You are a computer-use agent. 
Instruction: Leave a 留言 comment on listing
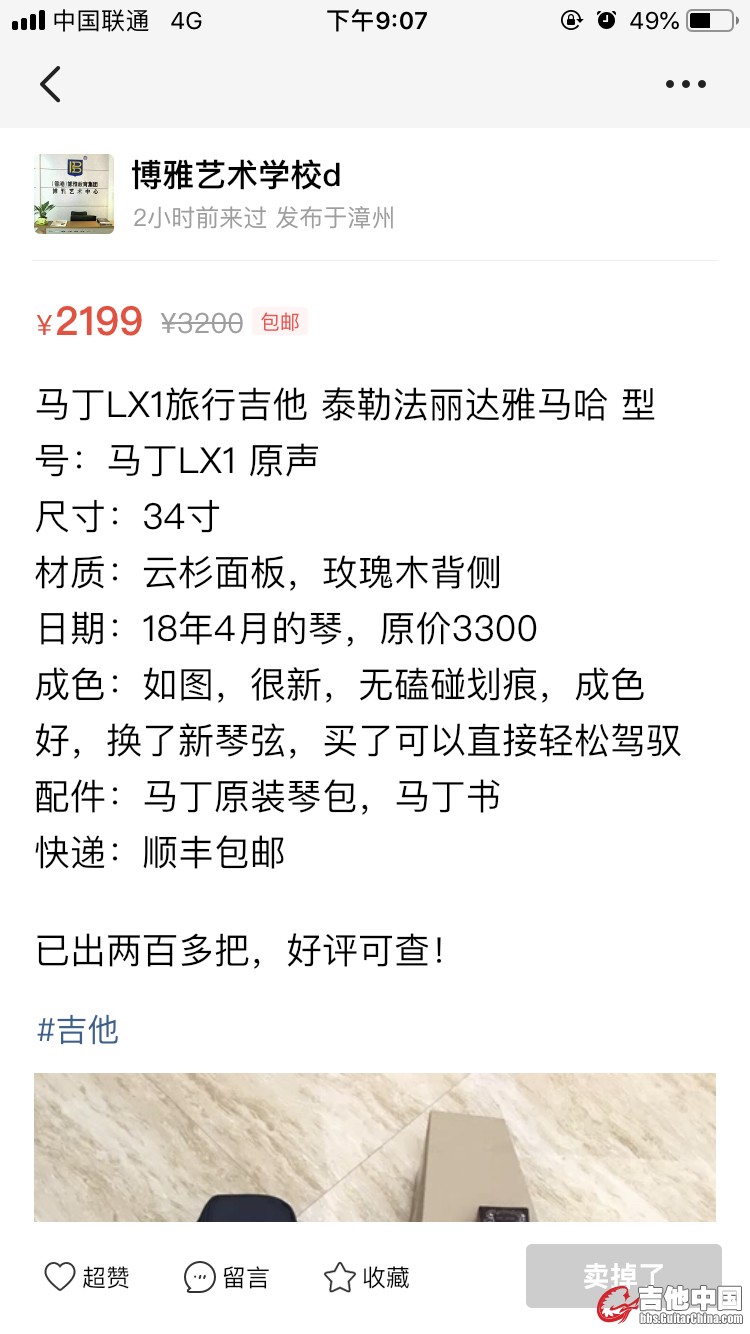click(227, 1276)
